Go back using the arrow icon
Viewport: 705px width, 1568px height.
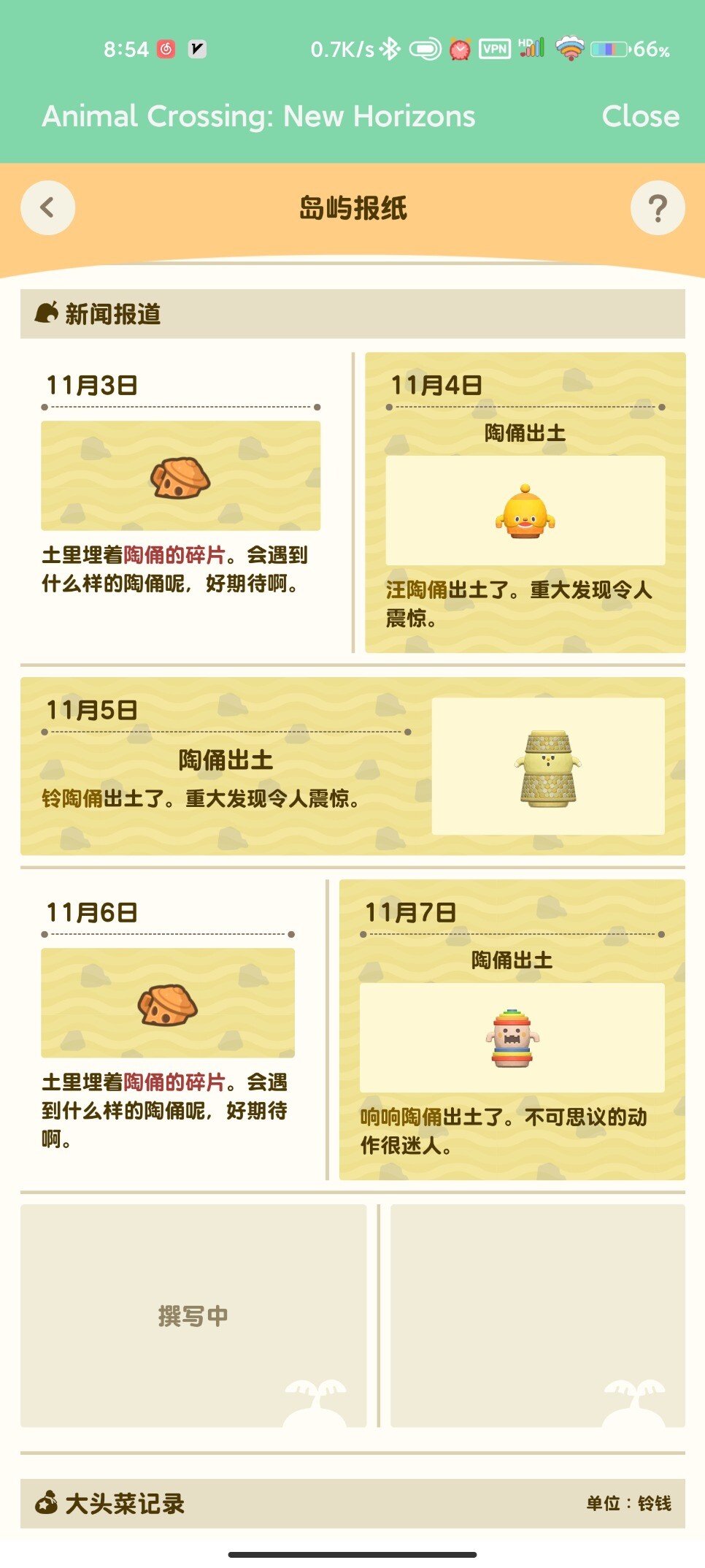pos(47,208)
